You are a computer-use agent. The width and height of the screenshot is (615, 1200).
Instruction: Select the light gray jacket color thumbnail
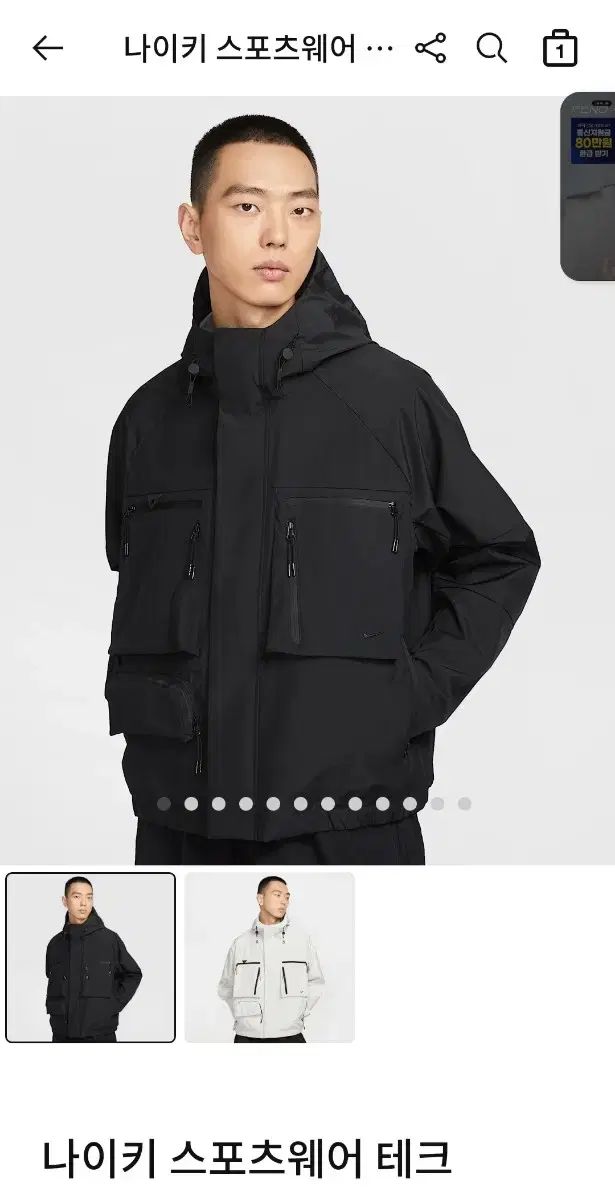coord(270,958)
